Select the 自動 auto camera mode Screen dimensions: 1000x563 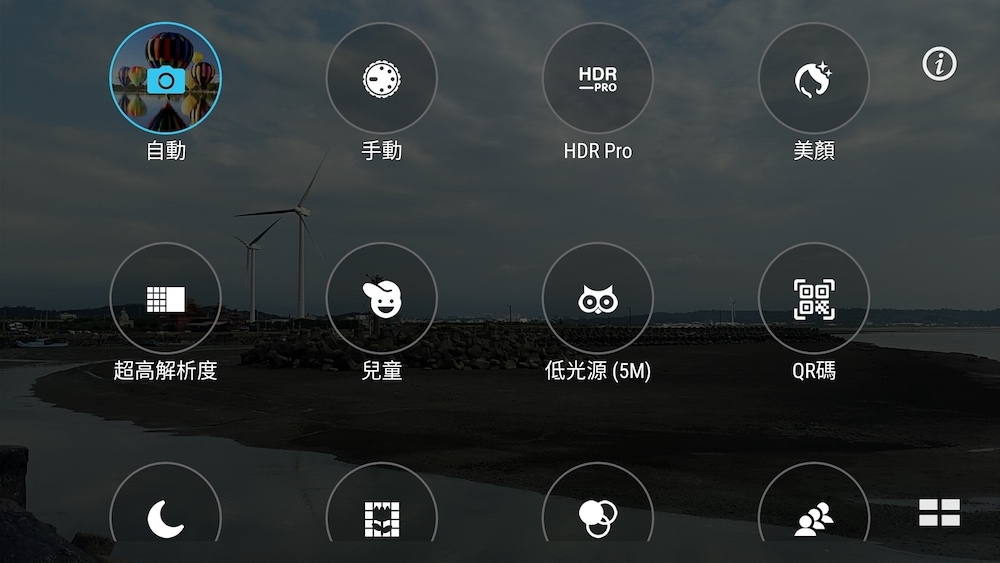pos(165,78)
